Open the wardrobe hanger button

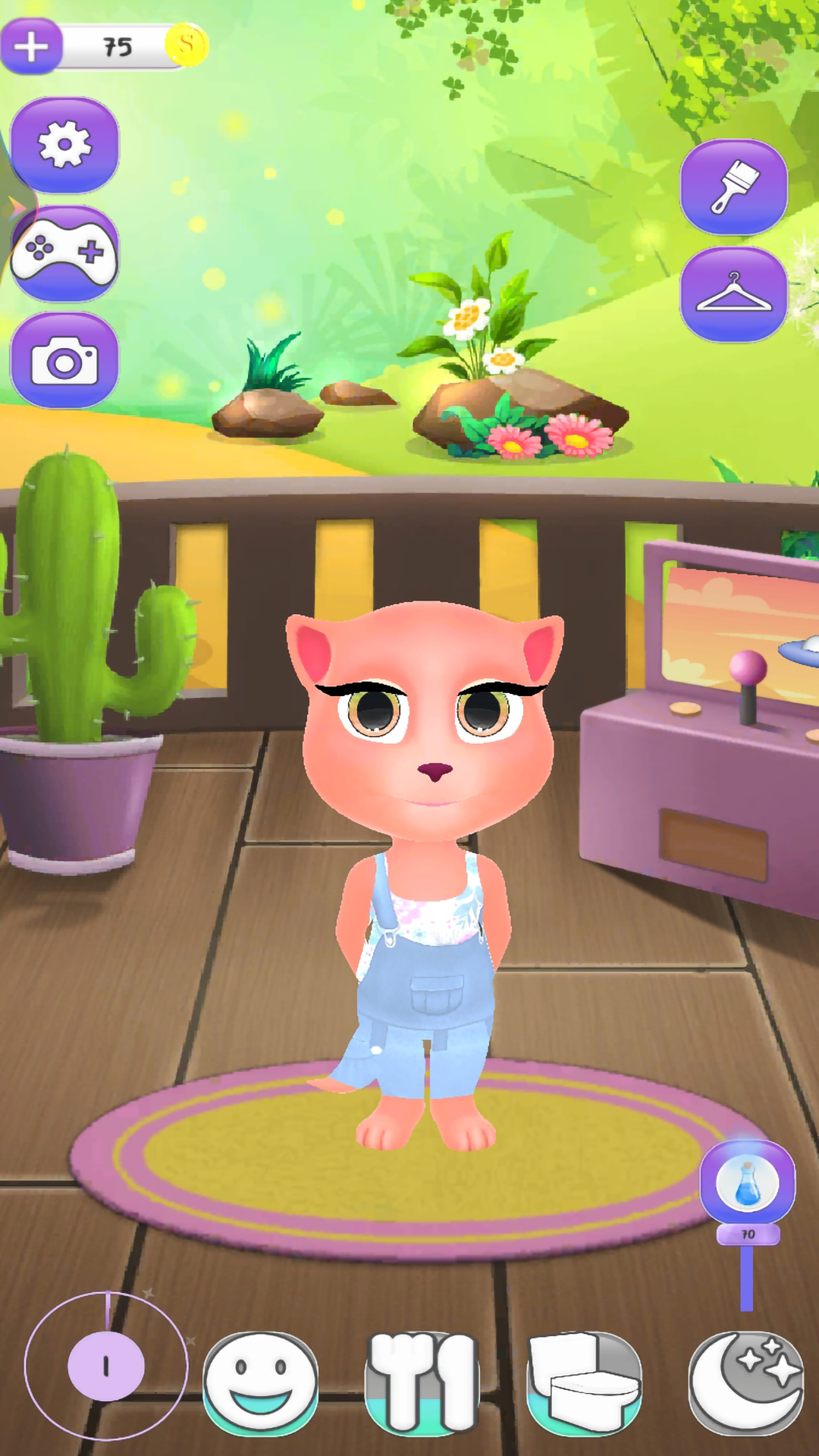point(733,294)
